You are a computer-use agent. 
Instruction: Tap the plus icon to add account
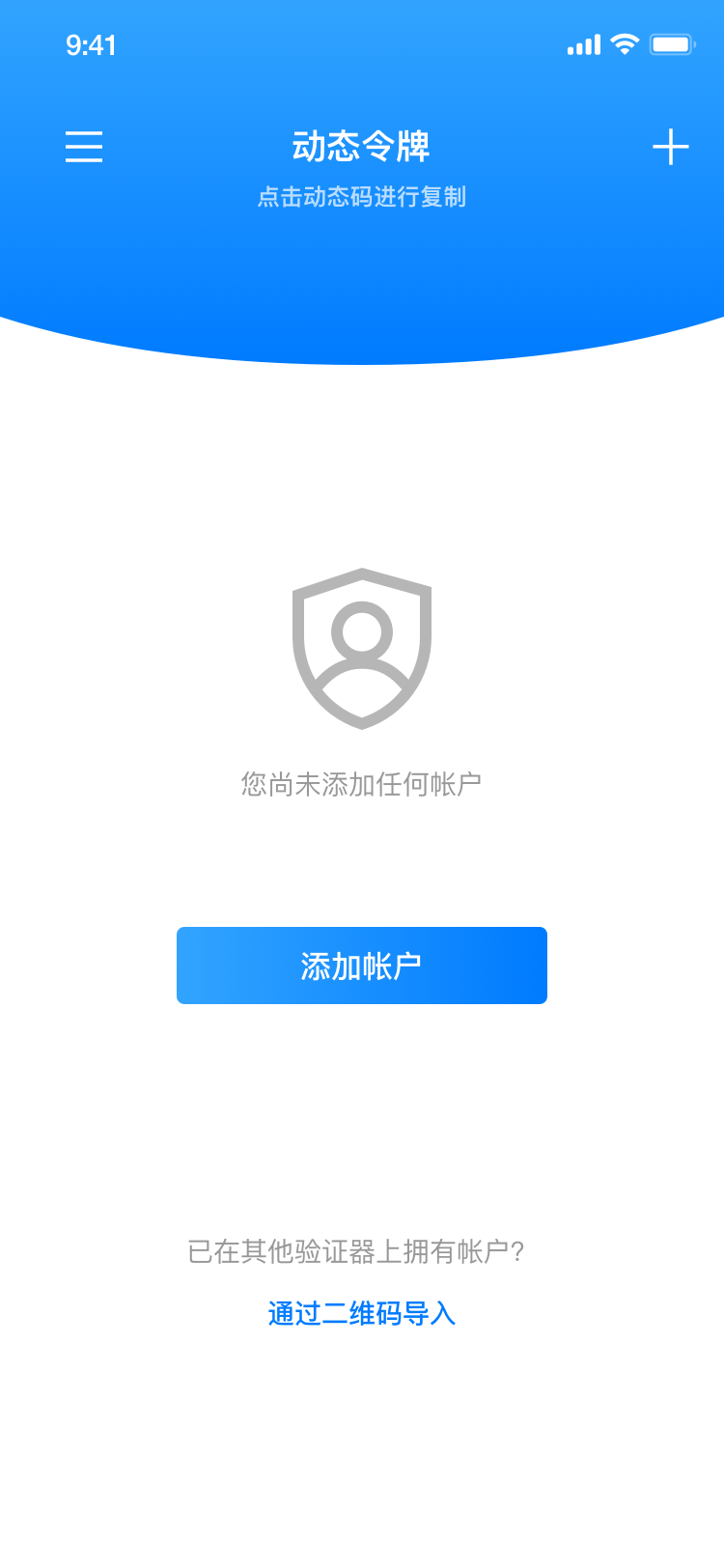click(671, 147)
